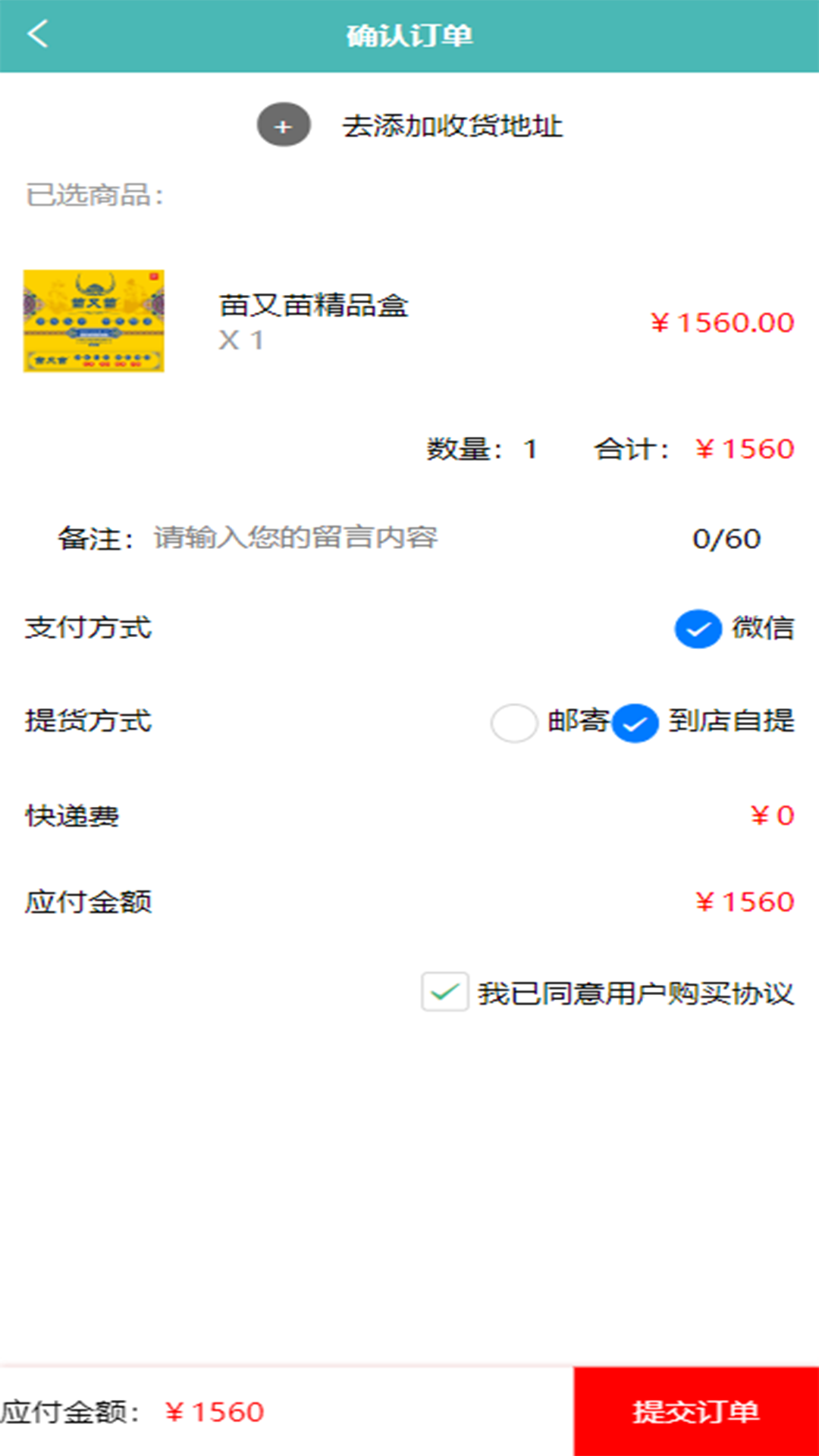
Task: Tap the green agreement checkmark icon
Action: (x=446, y=990)
